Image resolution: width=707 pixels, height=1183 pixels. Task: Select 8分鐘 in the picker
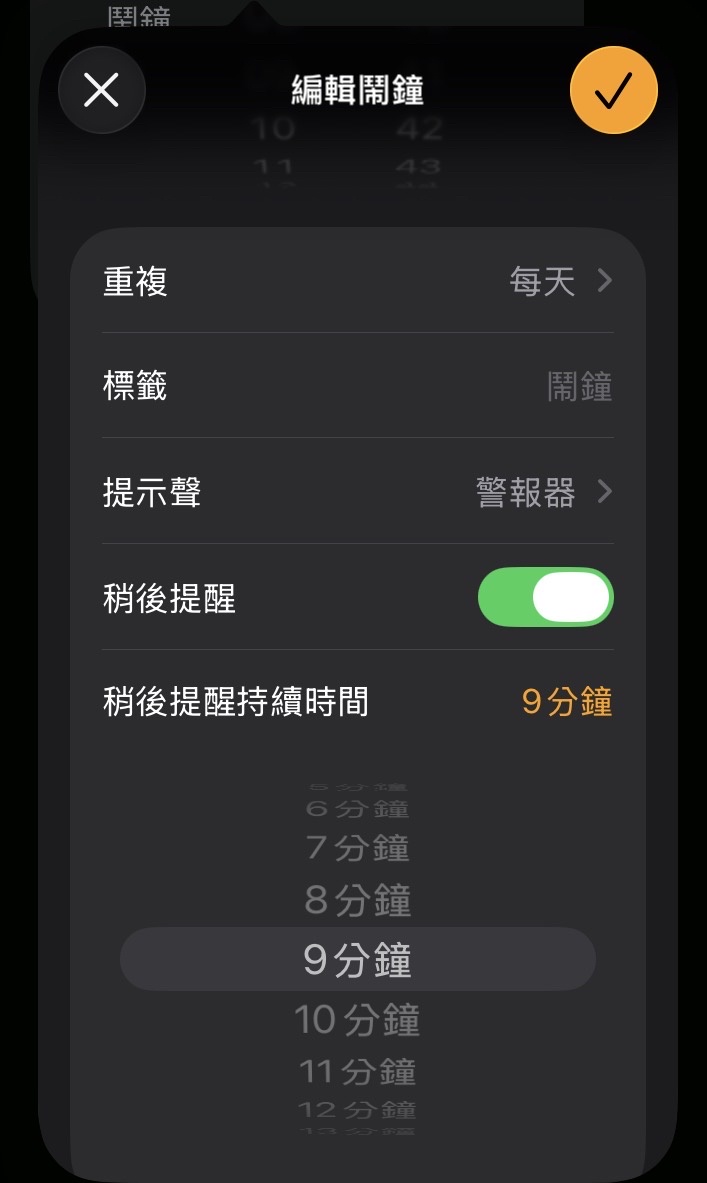[357, 901]
